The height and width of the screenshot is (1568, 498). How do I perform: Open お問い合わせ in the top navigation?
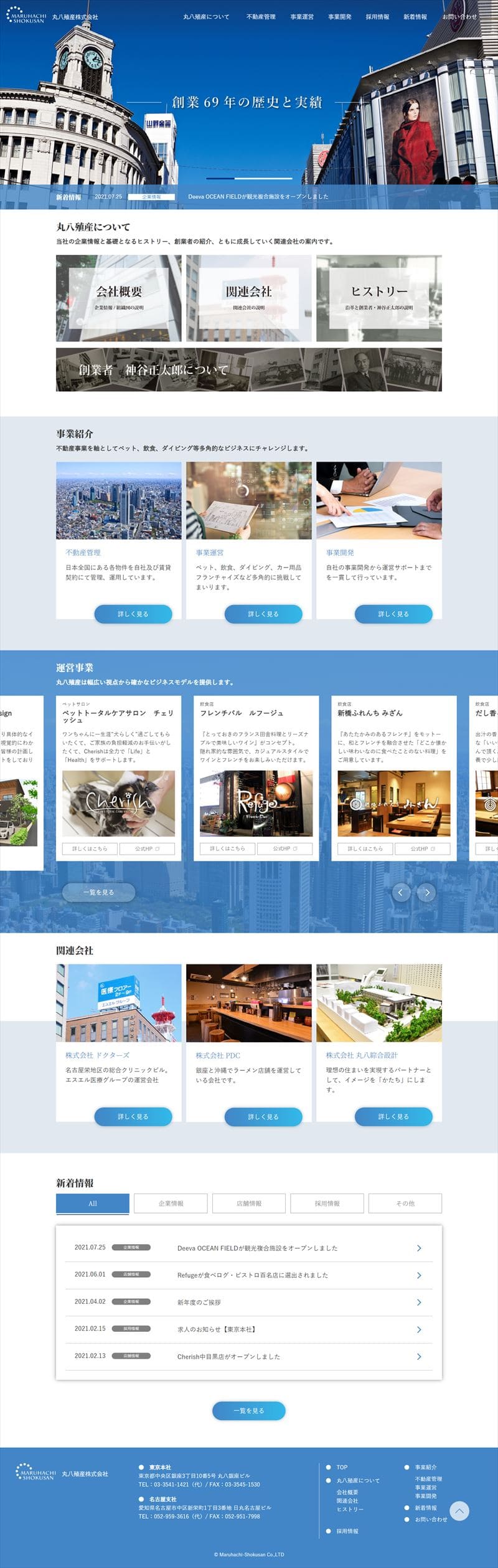[459, 17]
